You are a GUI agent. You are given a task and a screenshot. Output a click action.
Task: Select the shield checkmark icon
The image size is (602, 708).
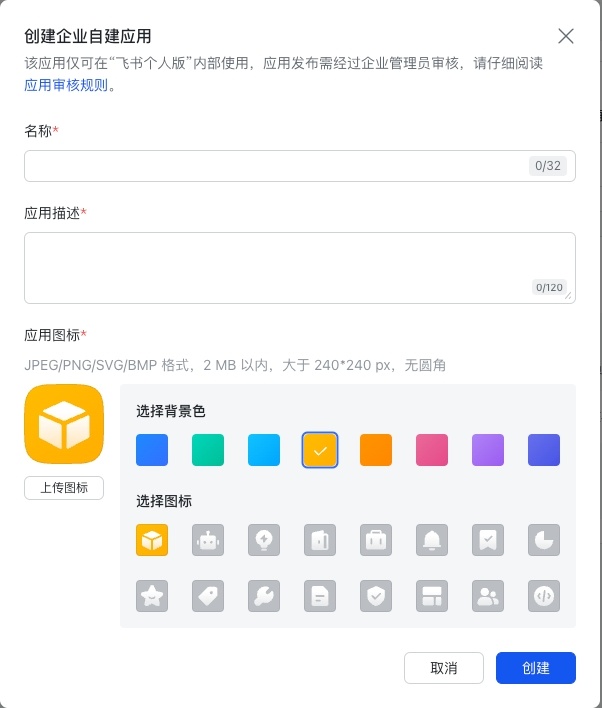tap(376, 596)
